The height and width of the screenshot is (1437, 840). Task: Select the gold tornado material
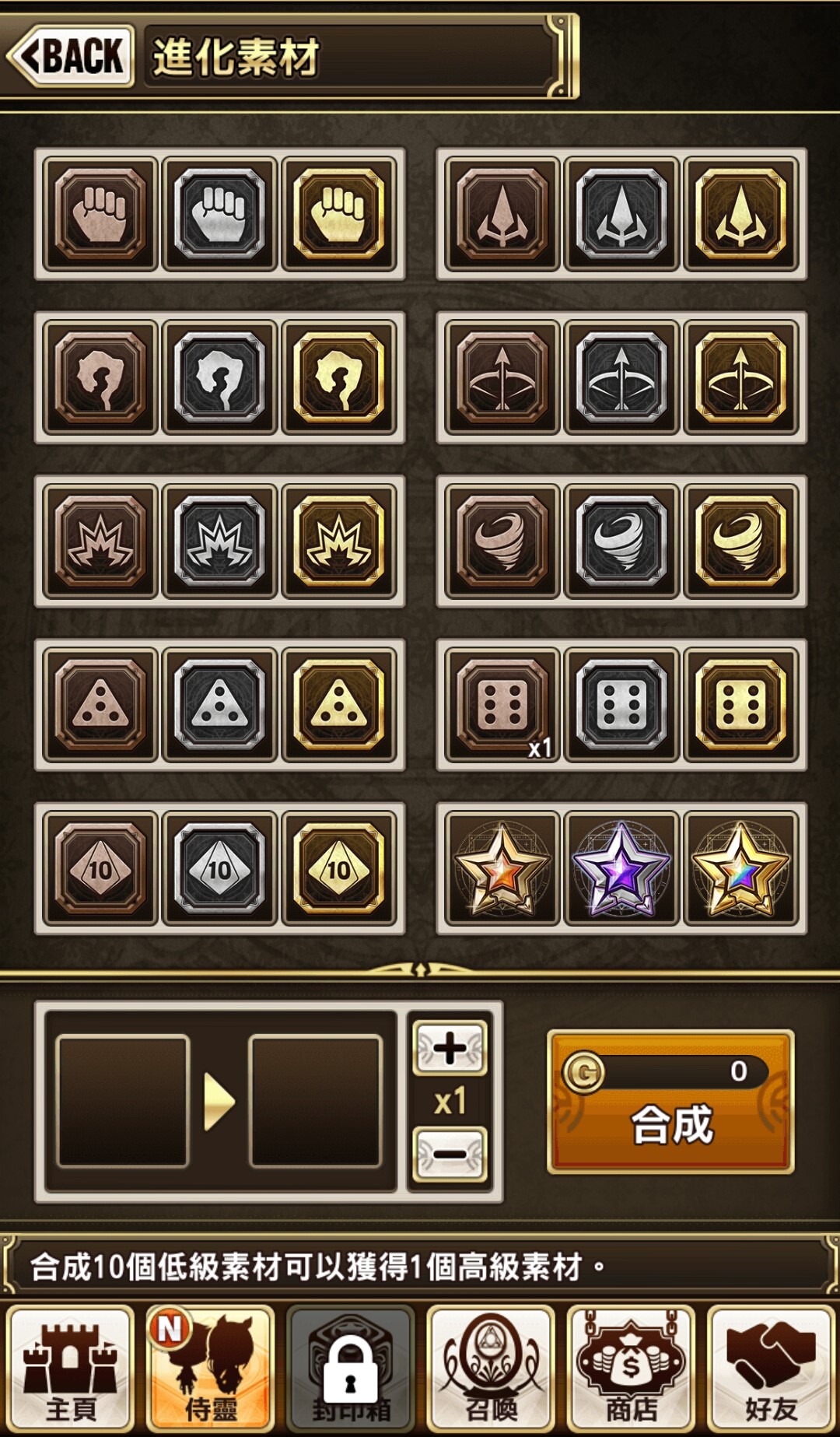(x=740, y=541)
